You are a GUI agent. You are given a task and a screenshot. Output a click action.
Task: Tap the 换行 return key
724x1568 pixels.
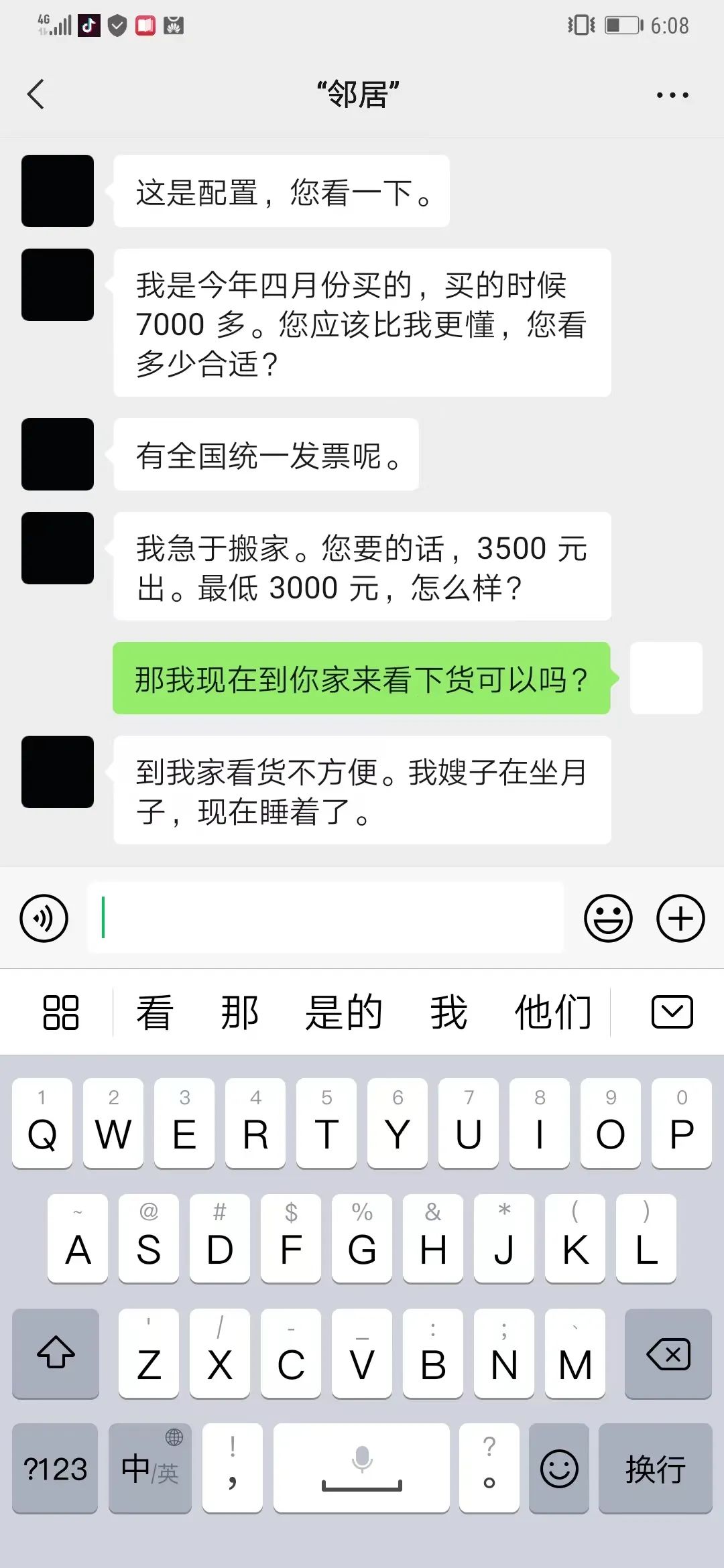point(655,1469)
